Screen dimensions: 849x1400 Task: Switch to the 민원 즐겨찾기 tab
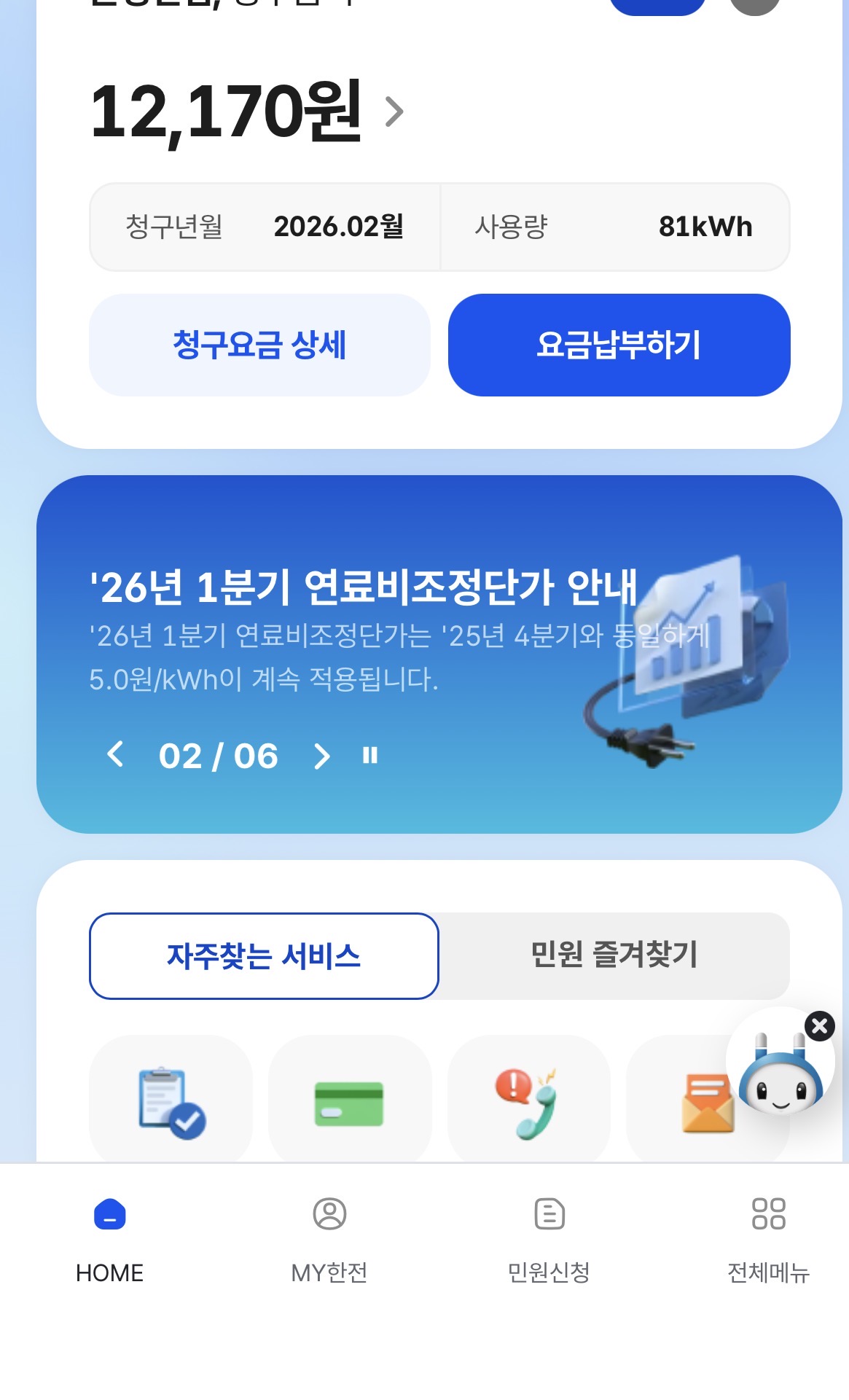tap(614, 955)
